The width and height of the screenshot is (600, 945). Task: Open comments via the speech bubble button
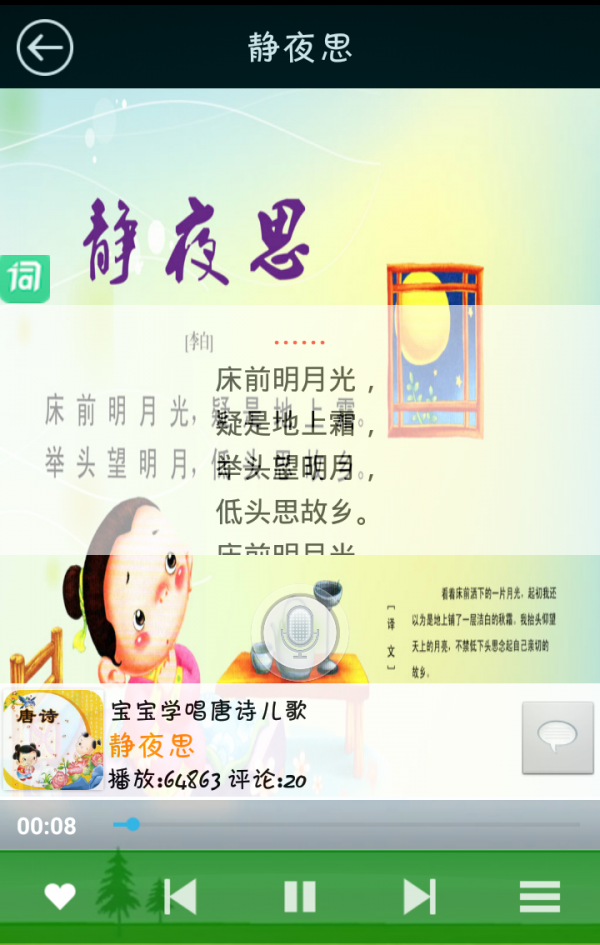click(557, 738)
